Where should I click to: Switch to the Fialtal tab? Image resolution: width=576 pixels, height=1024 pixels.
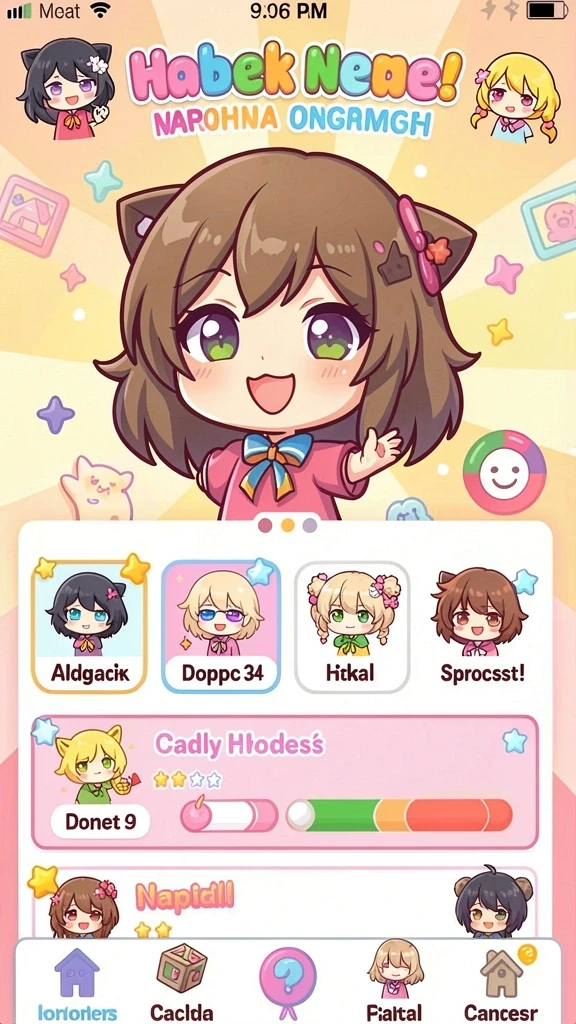click(x=393, y=984)
